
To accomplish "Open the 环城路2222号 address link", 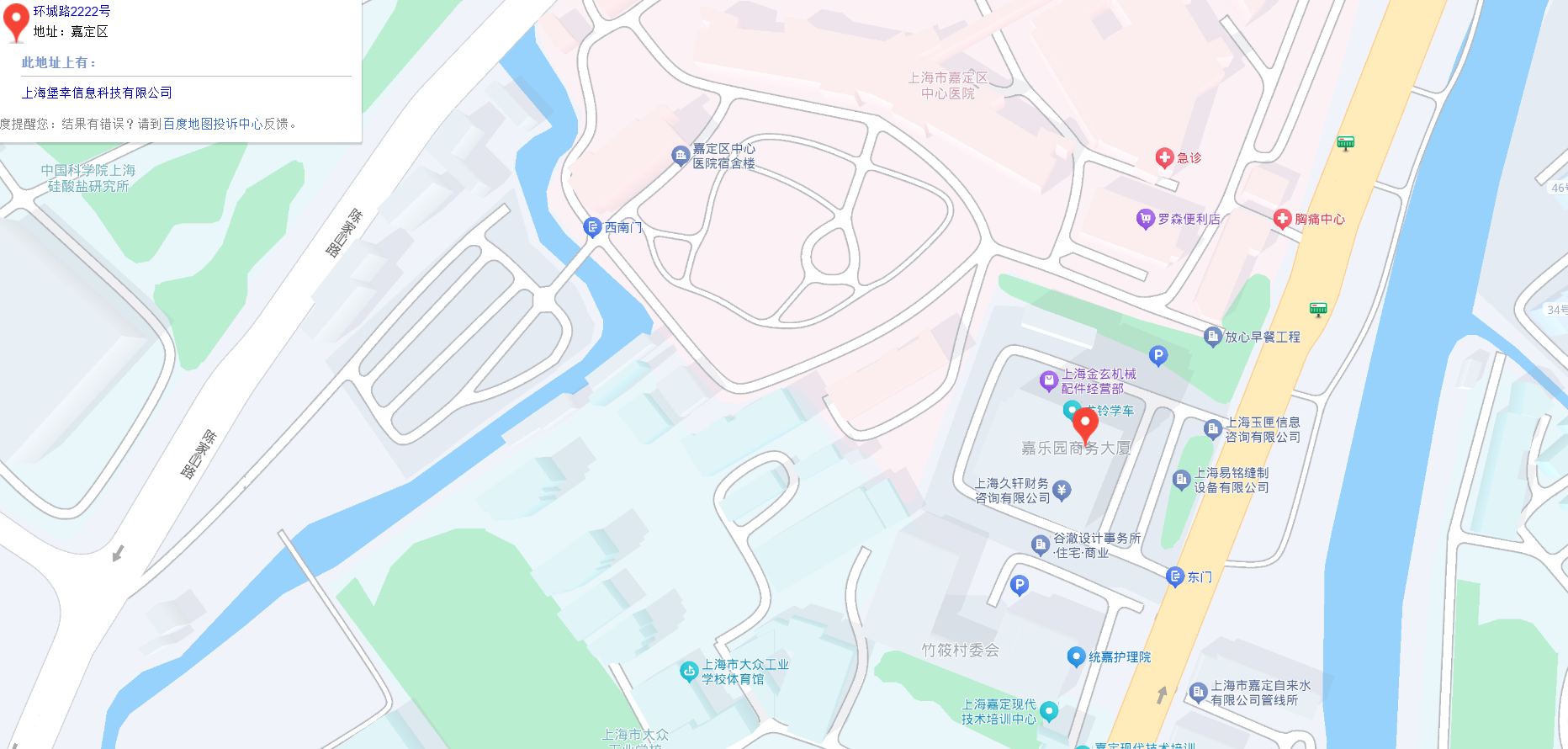I will (x=72, y=12).
